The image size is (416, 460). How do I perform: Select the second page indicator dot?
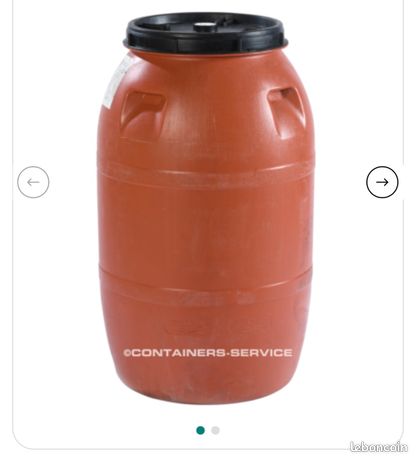pyautogui.click(x=215, y=430)
